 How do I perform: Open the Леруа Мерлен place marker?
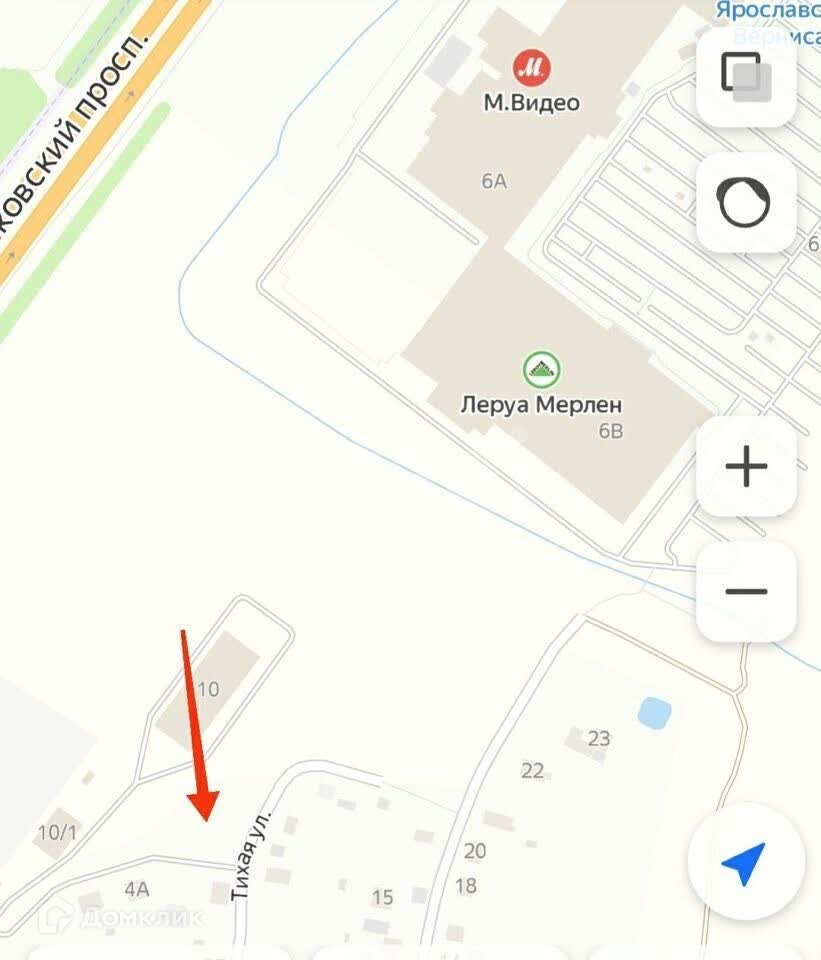[x=542, y=370]
